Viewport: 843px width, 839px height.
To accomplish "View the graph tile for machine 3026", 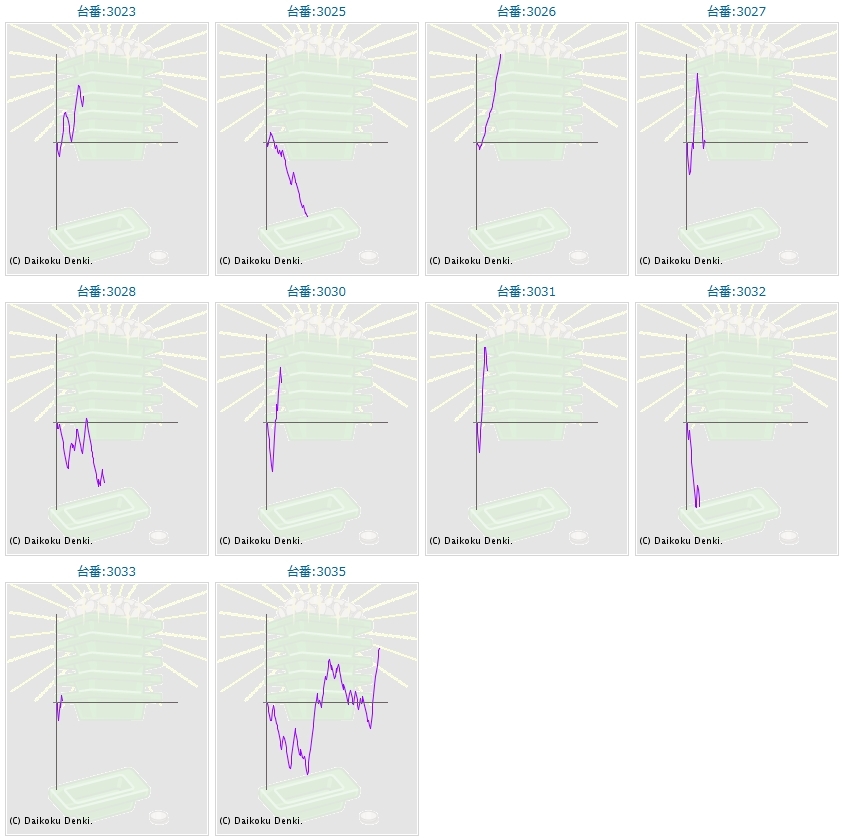I will [527, 149].
